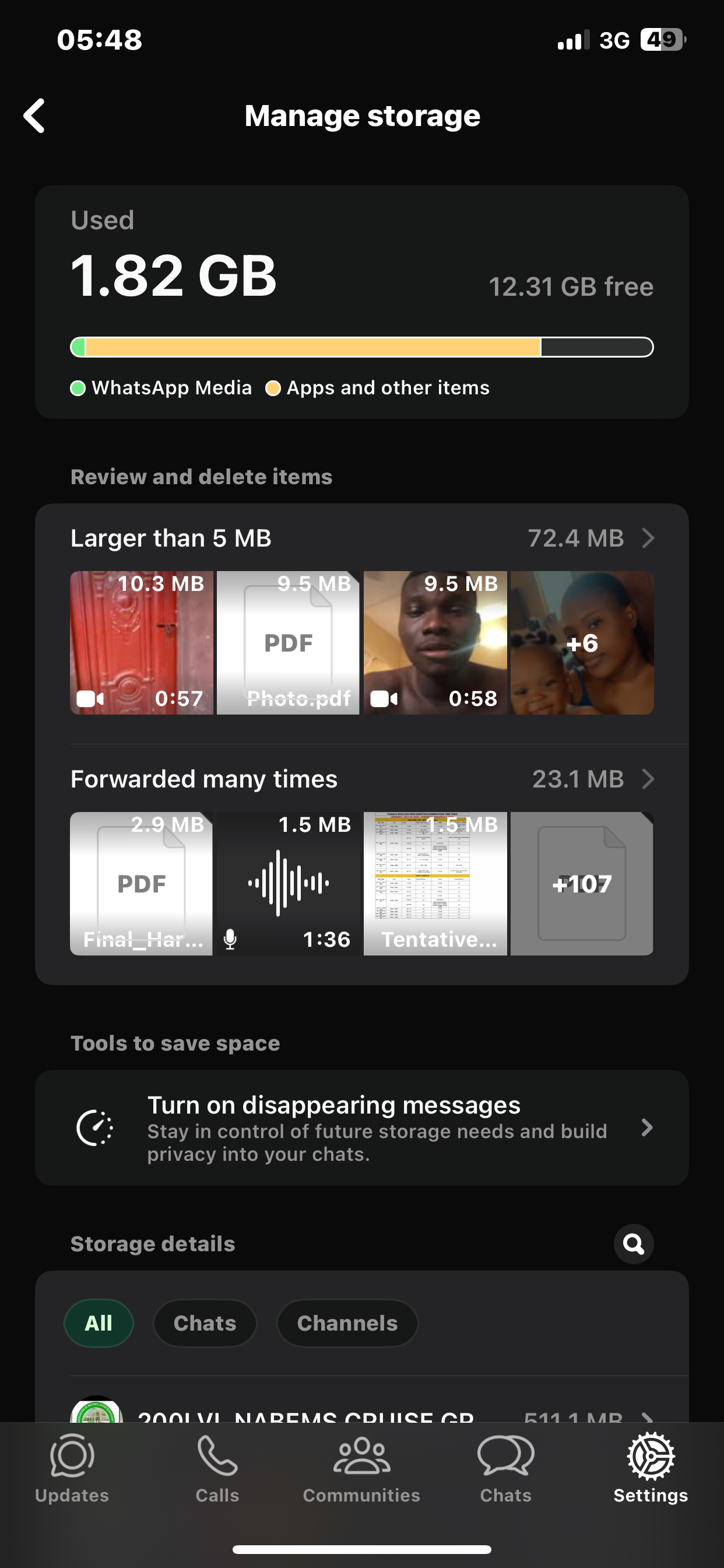Go to the Chats tab in the bottom bar

click(x=505, y=1468)
